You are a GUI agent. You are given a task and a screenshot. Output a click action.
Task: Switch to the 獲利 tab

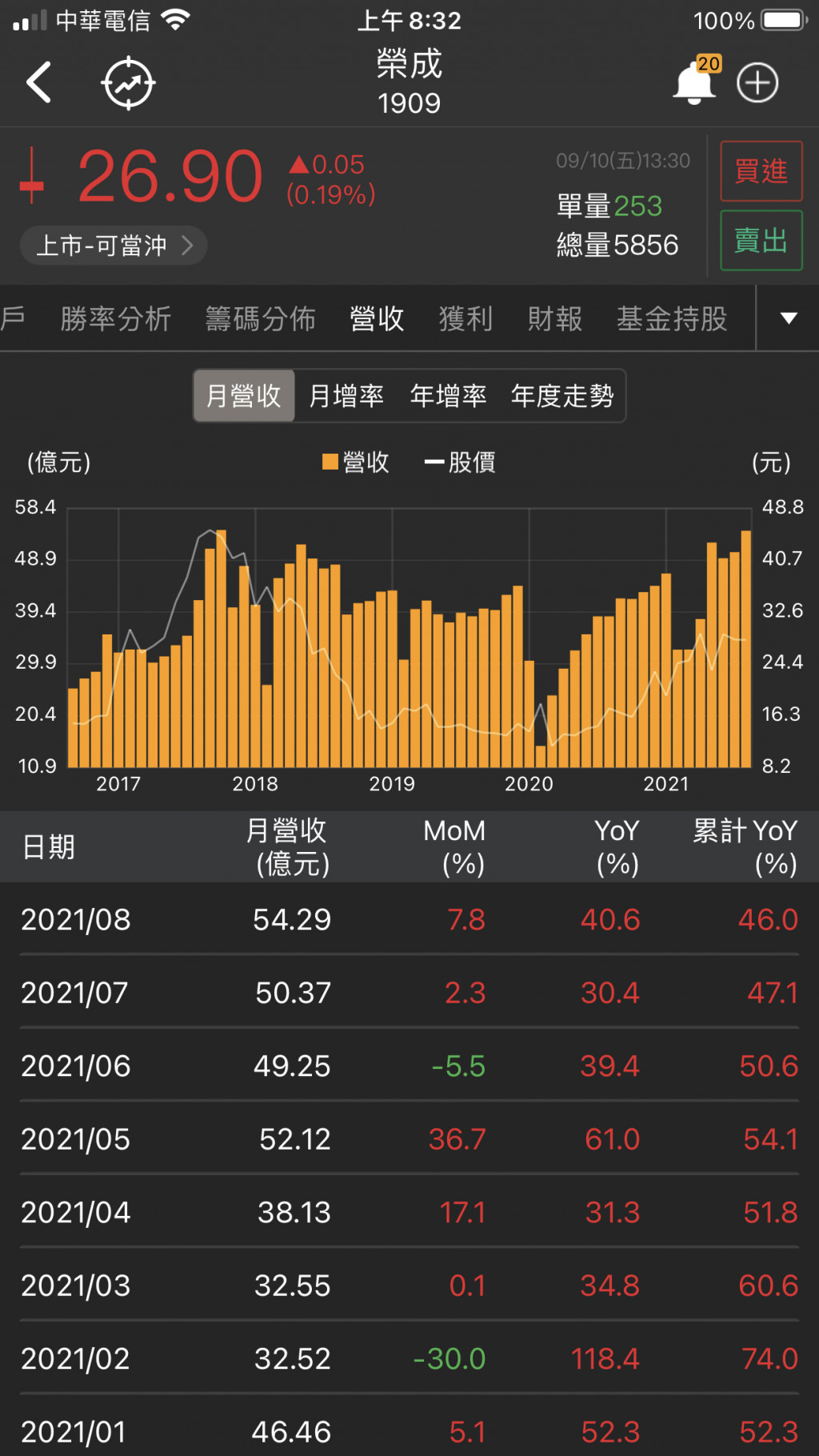point(465,318)
